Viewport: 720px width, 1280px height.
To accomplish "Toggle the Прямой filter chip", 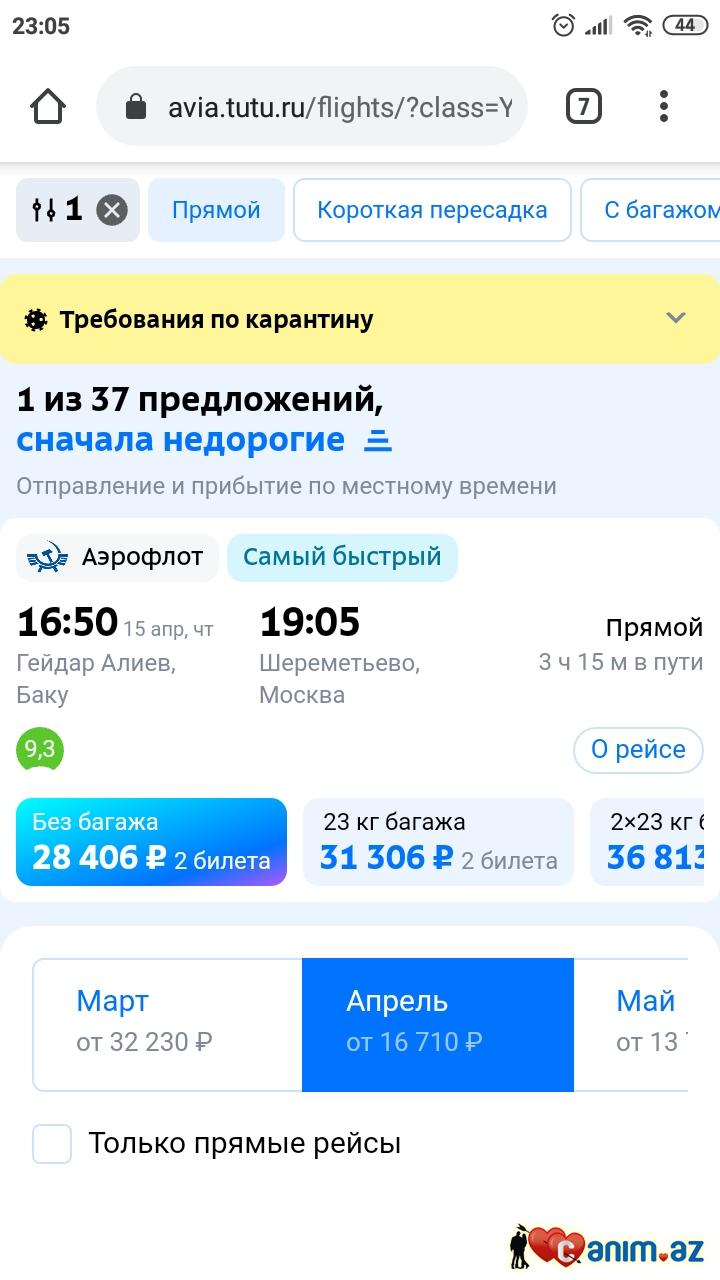I will coord(216,210).
